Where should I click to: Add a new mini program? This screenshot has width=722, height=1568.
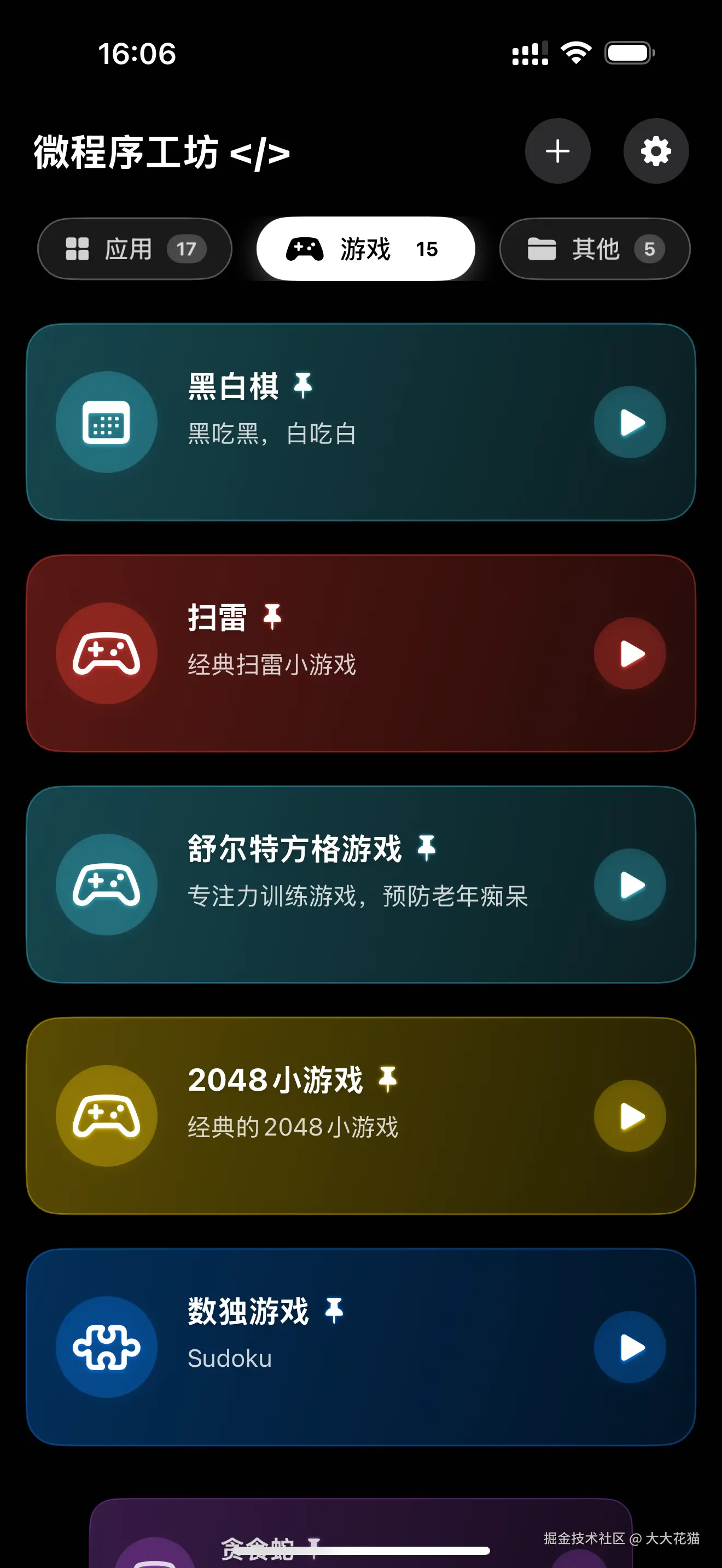(557, 151)
